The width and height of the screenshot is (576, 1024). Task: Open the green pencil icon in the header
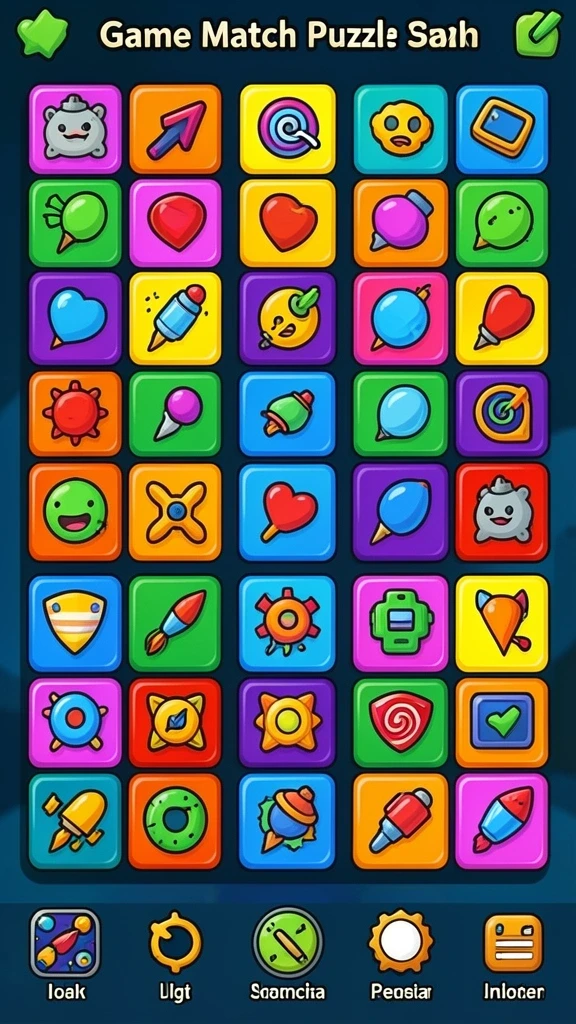tap(539, 33)
